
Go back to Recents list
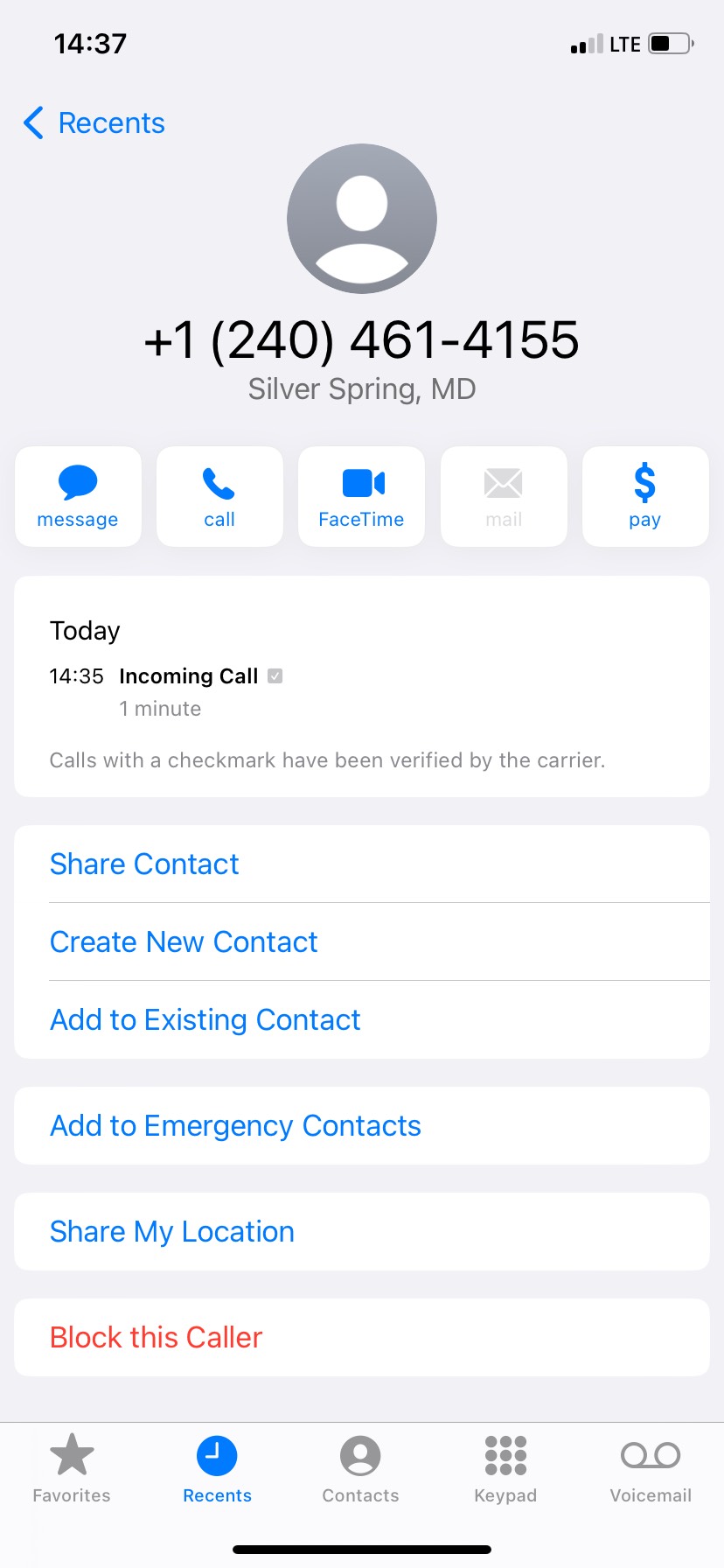94,123
